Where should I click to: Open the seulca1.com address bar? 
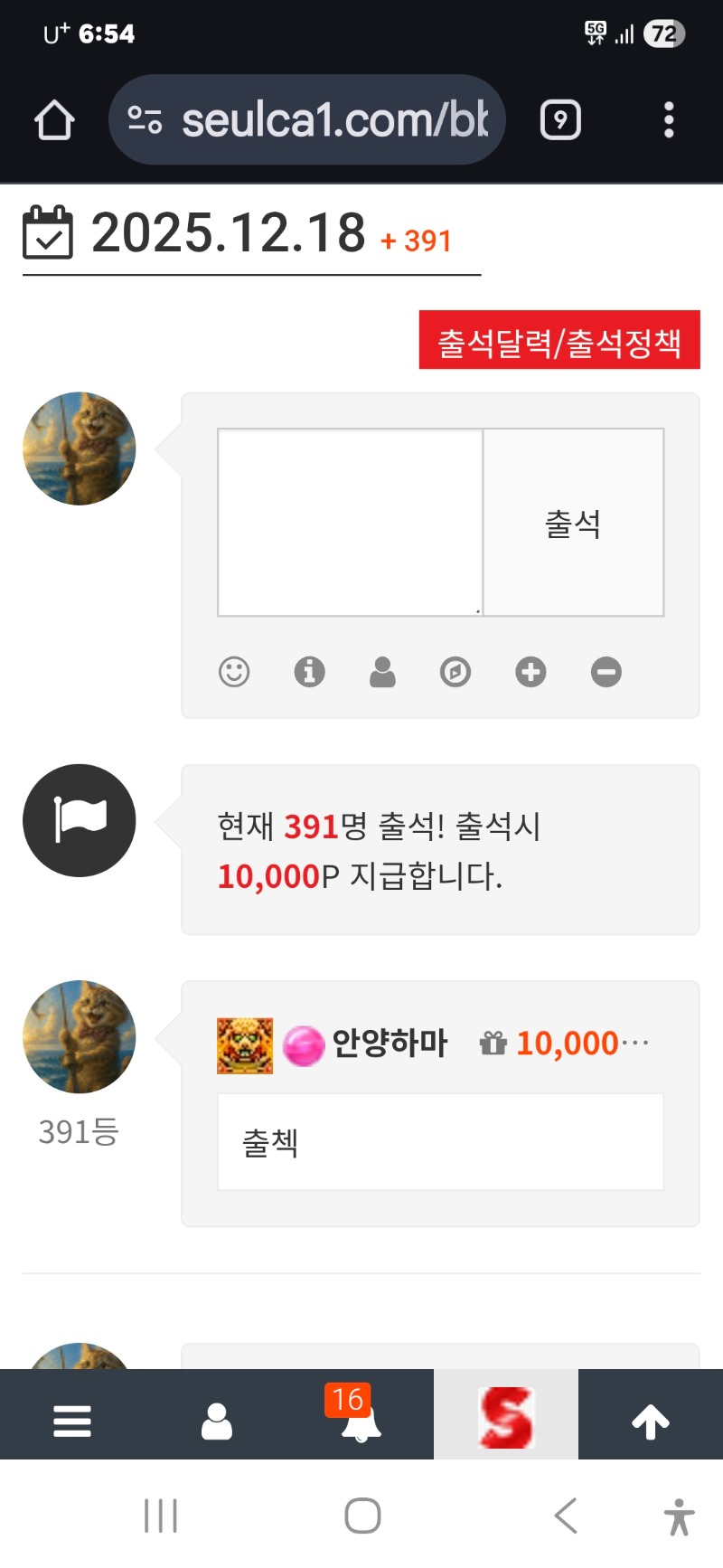[x=307, y=120]
